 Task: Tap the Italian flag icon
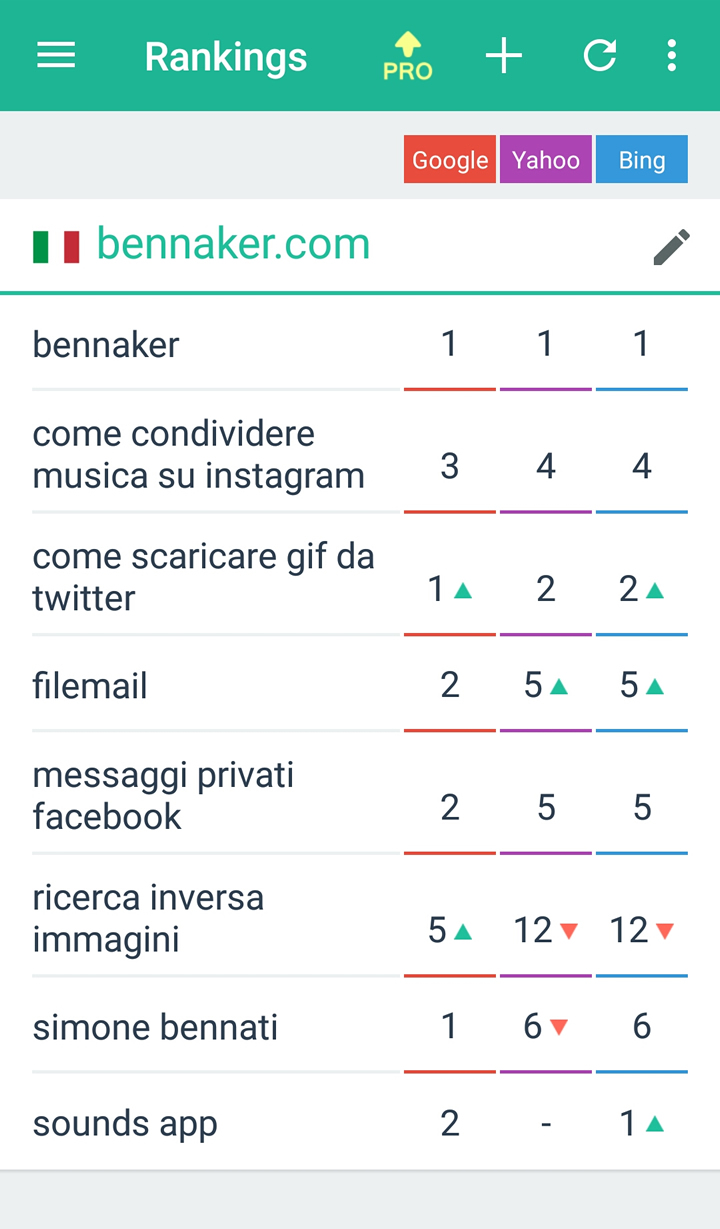52,244
